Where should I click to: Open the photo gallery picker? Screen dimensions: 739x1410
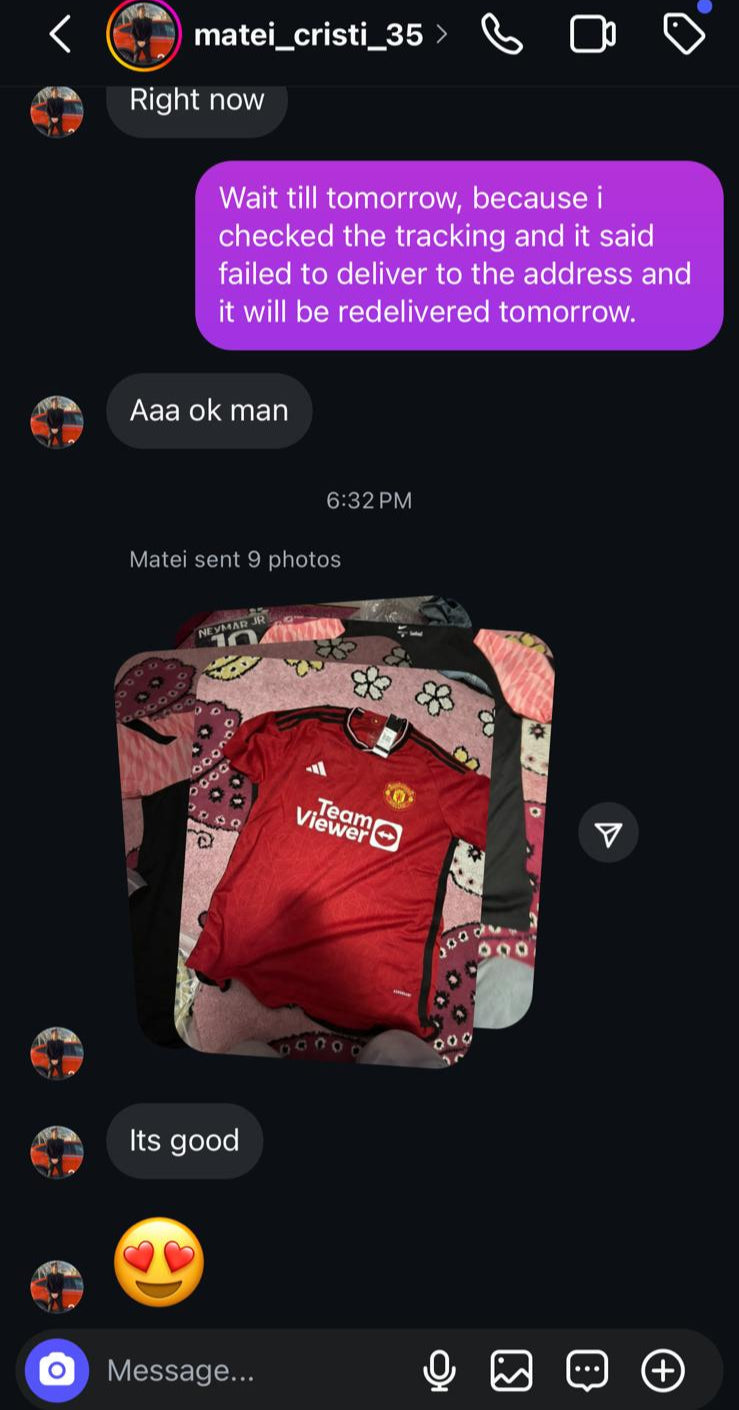pyautogui.click(x=513, y=1370)
